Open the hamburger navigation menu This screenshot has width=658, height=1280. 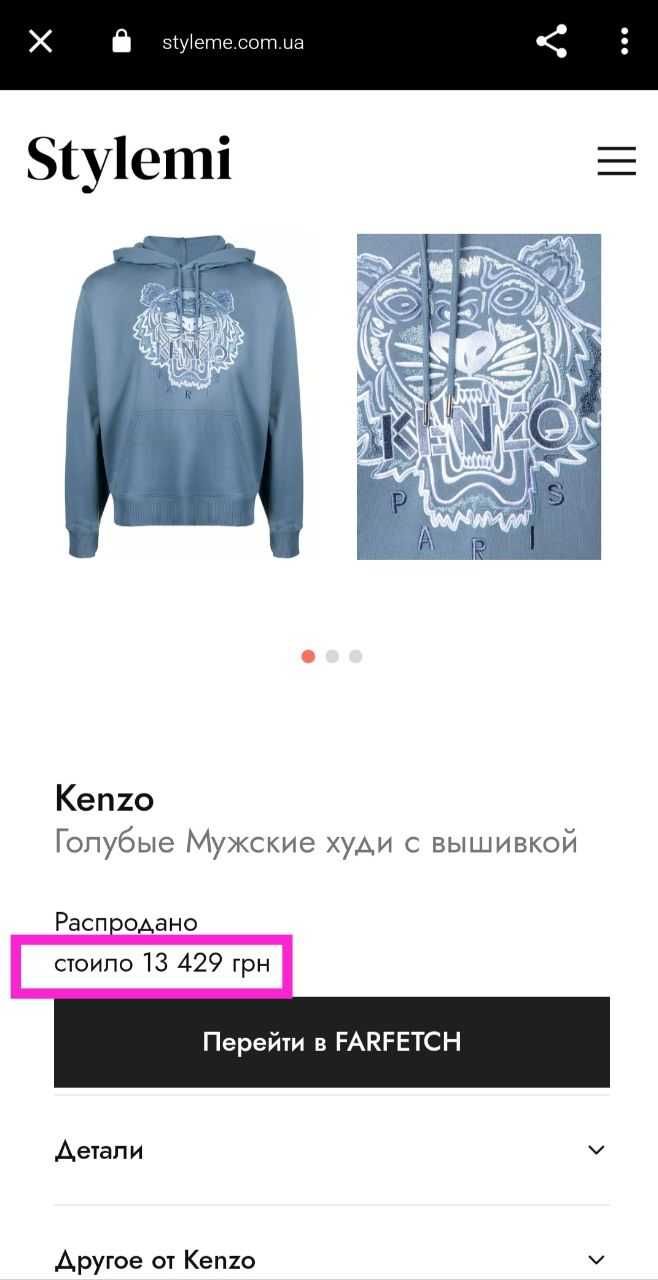[x=616, y=161]
